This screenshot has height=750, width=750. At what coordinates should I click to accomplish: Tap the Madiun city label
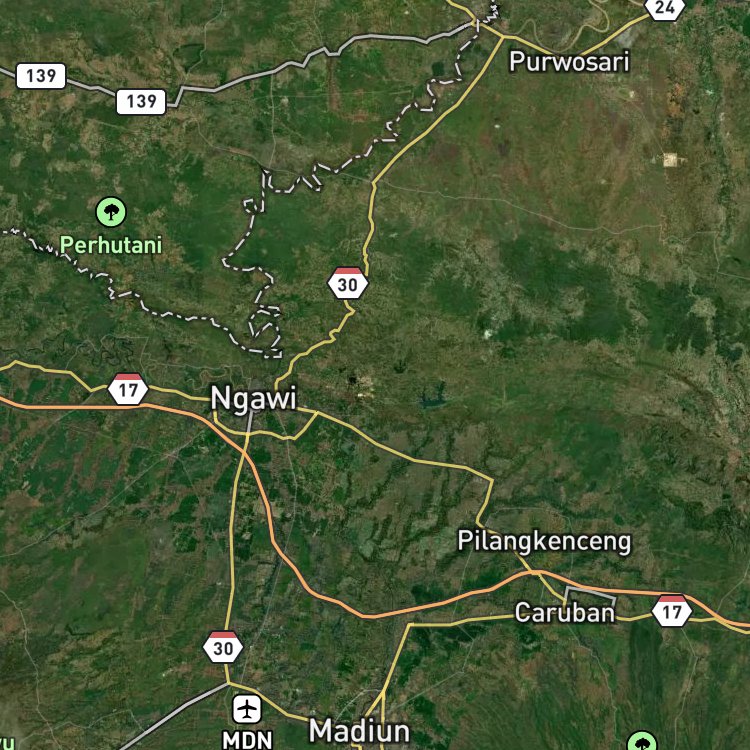tap(359, 731)
